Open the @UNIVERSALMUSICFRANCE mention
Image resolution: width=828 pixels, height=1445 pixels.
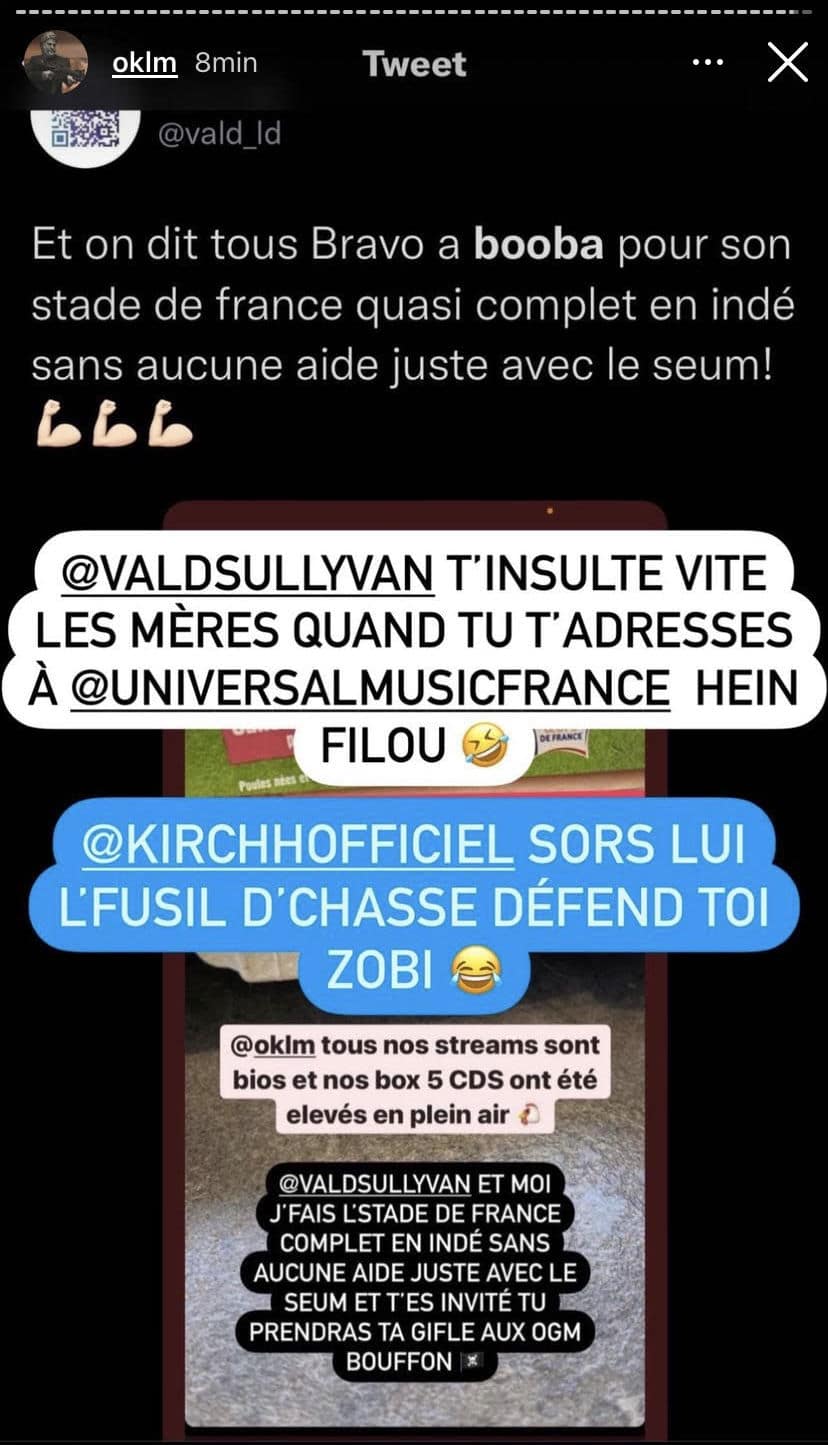click(x=371, y=689)
